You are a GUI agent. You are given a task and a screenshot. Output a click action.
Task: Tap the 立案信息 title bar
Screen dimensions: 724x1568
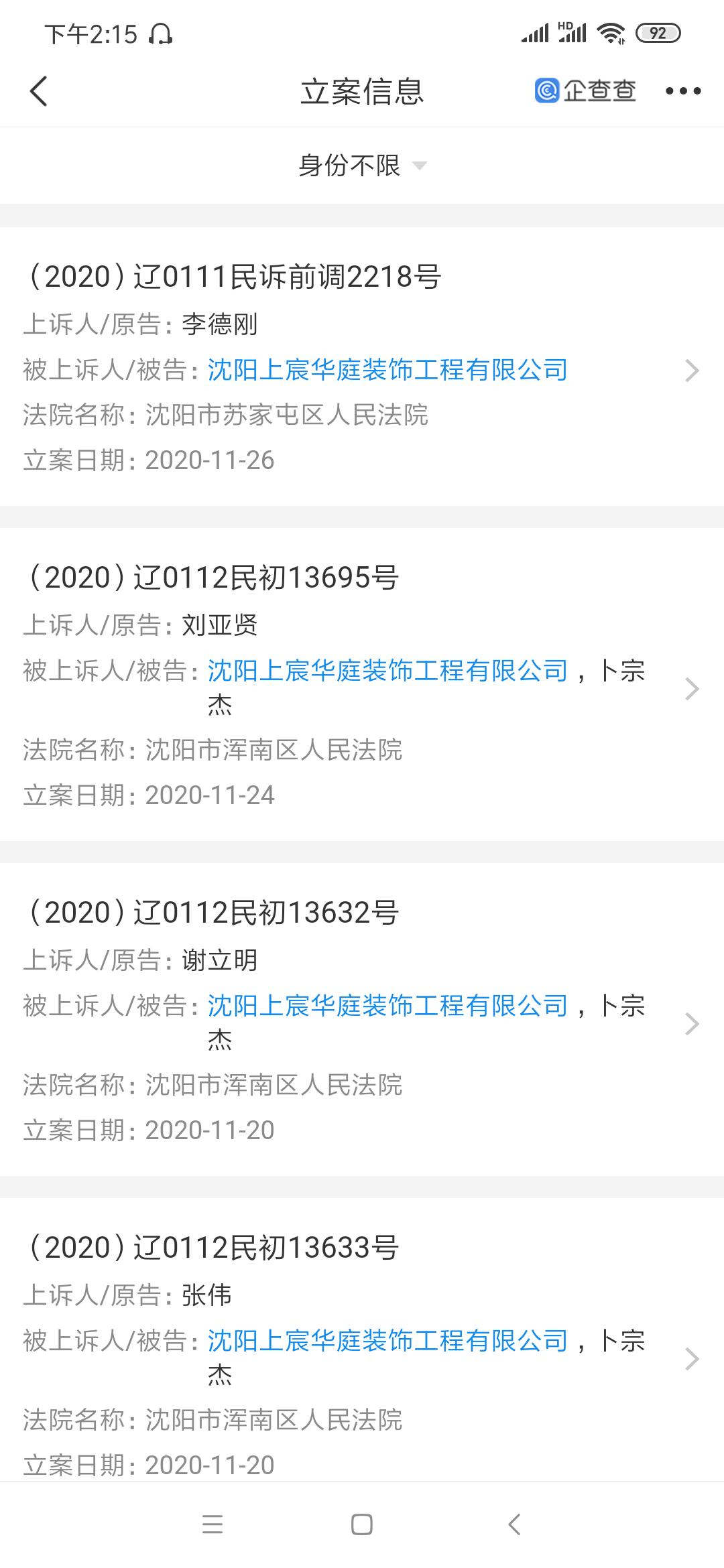tap(362, 91)
